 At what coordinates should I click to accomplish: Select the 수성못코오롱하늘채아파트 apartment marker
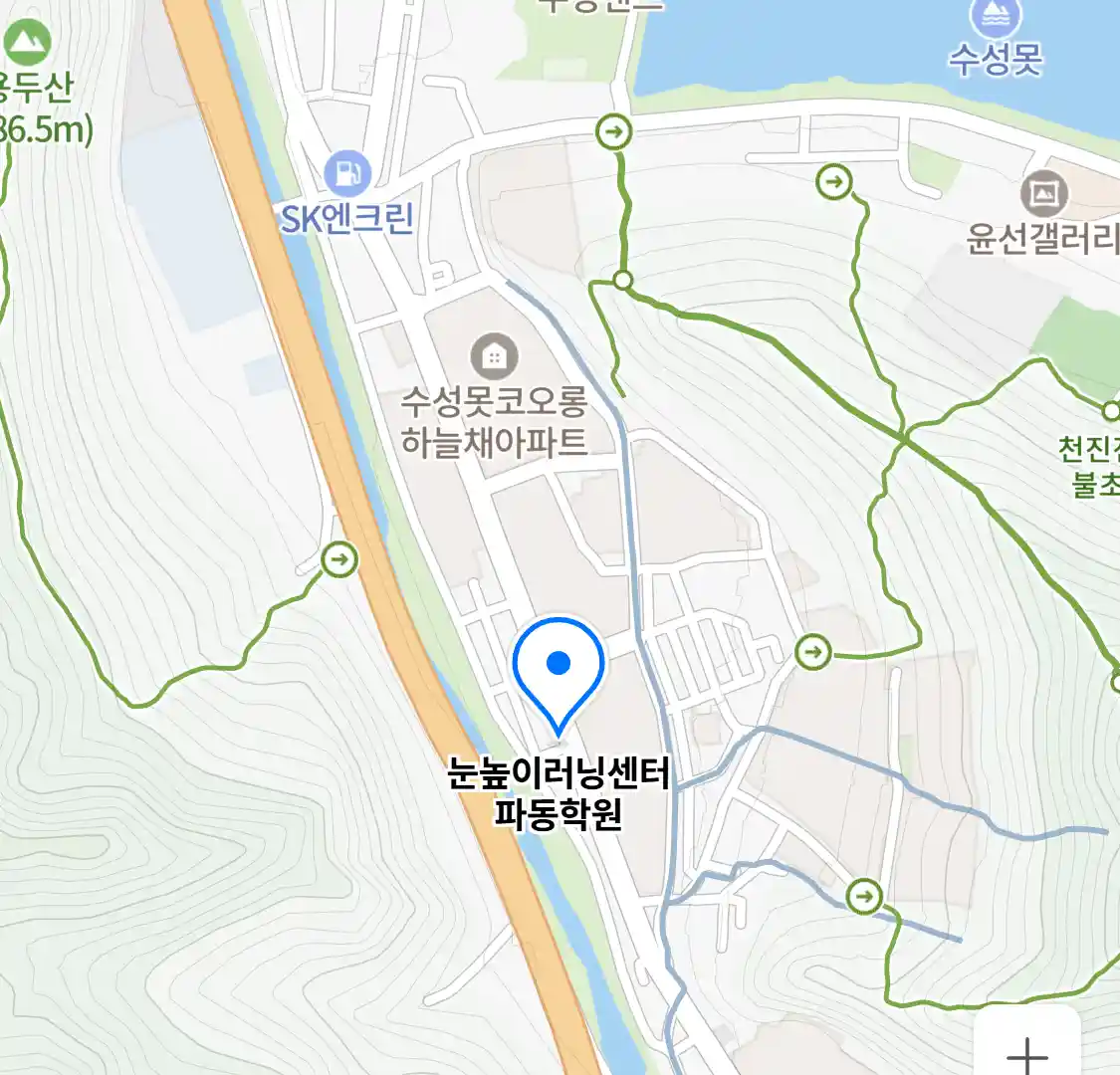[494, 355]
